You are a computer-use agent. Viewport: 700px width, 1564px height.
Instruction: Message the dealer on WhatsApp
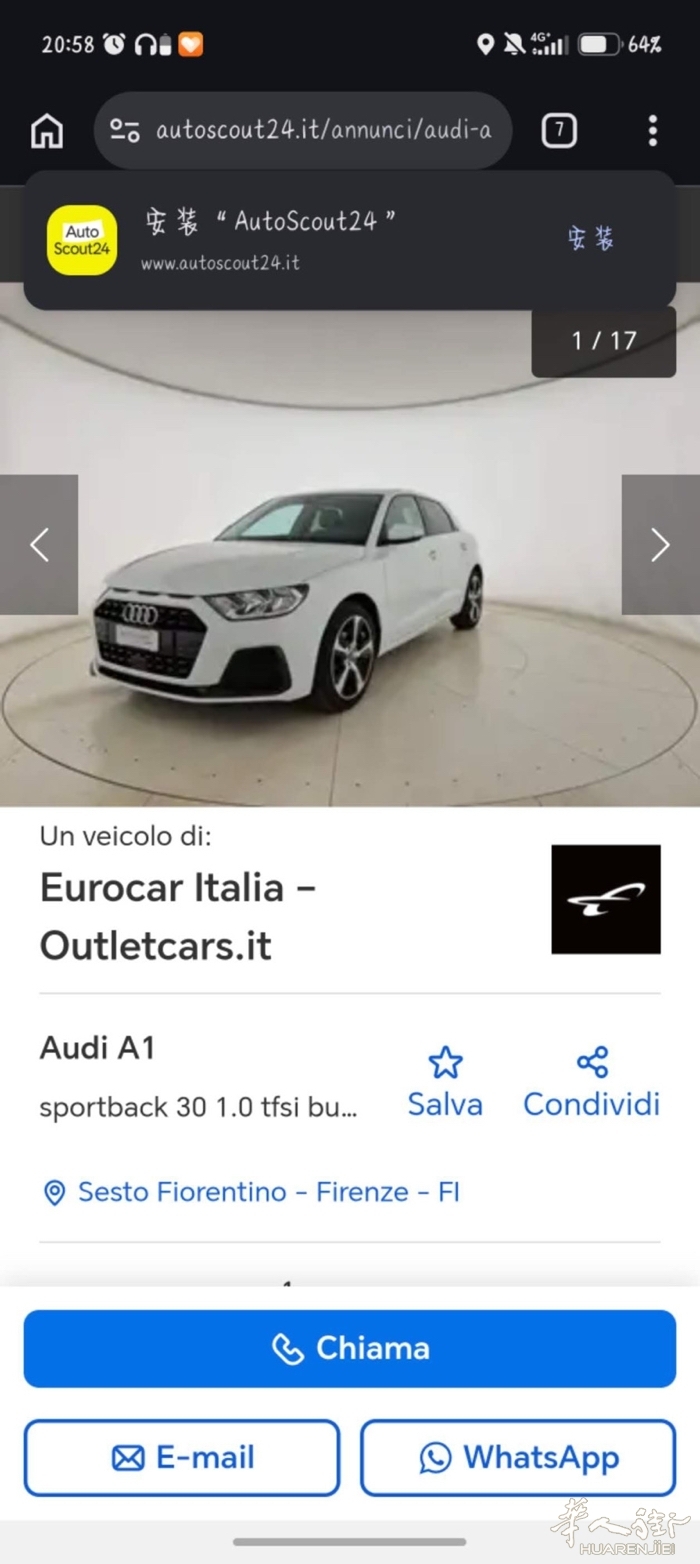pos(518,1458)
